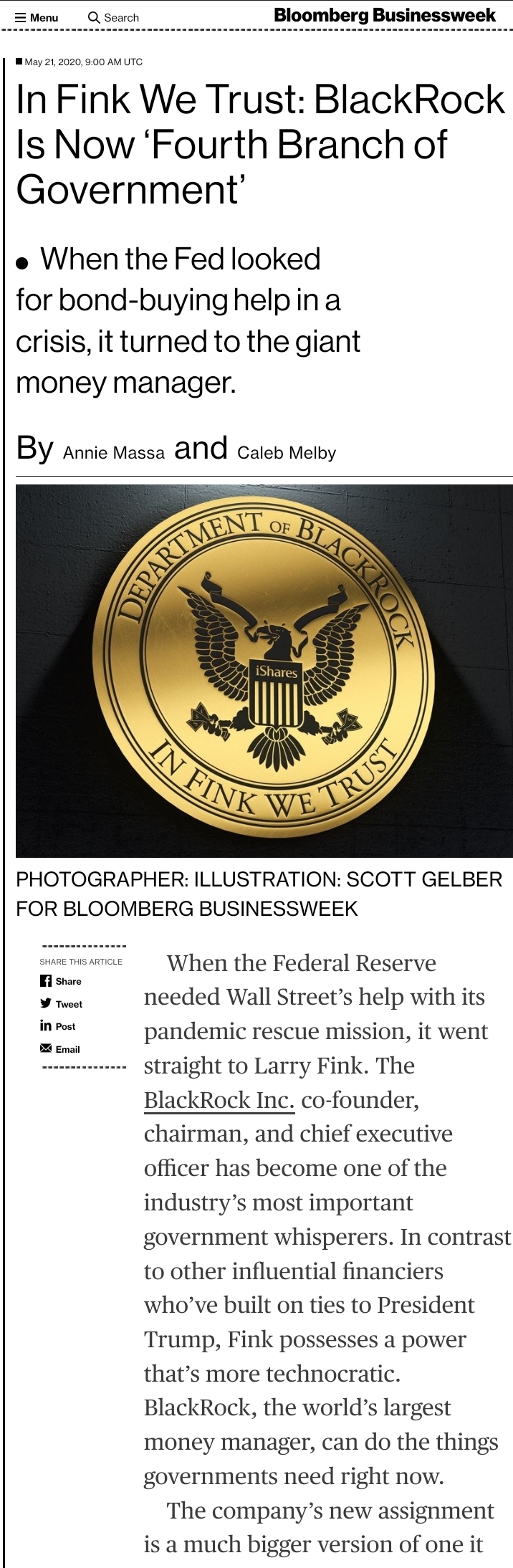Open the BlackRock Inc. link

219,1100
